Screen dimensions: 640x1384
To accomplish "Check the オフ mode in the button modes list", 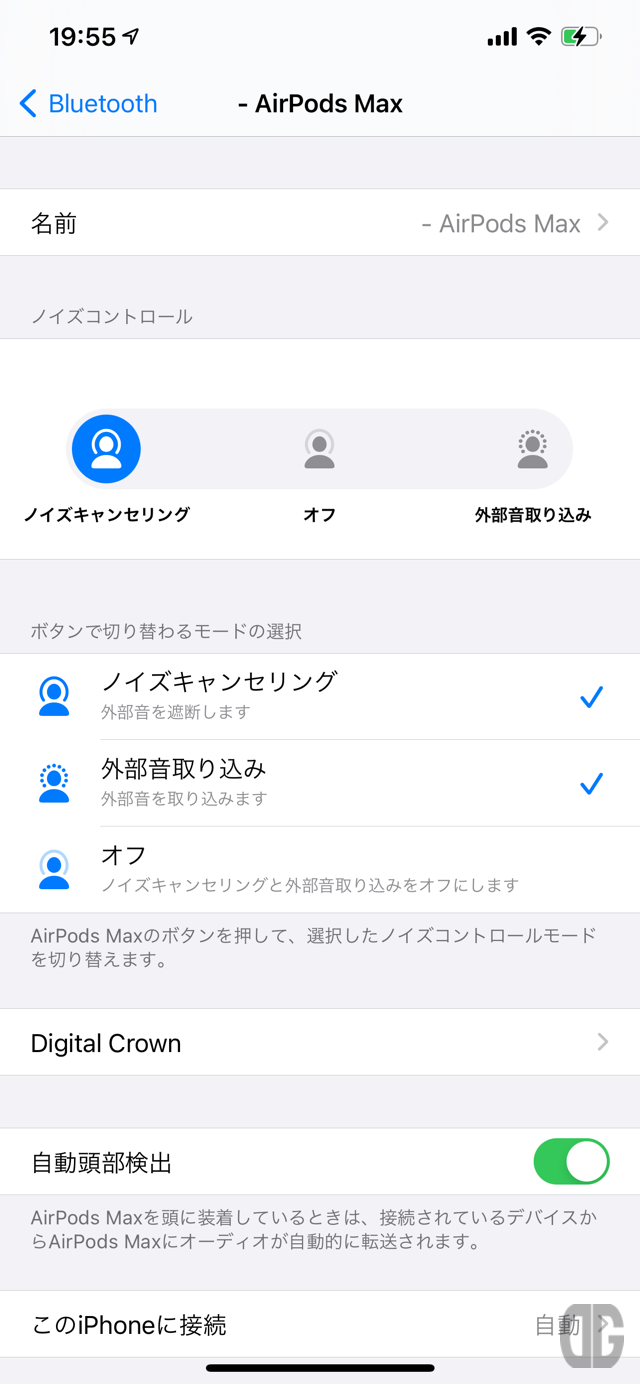I will [x=320, y=869].
